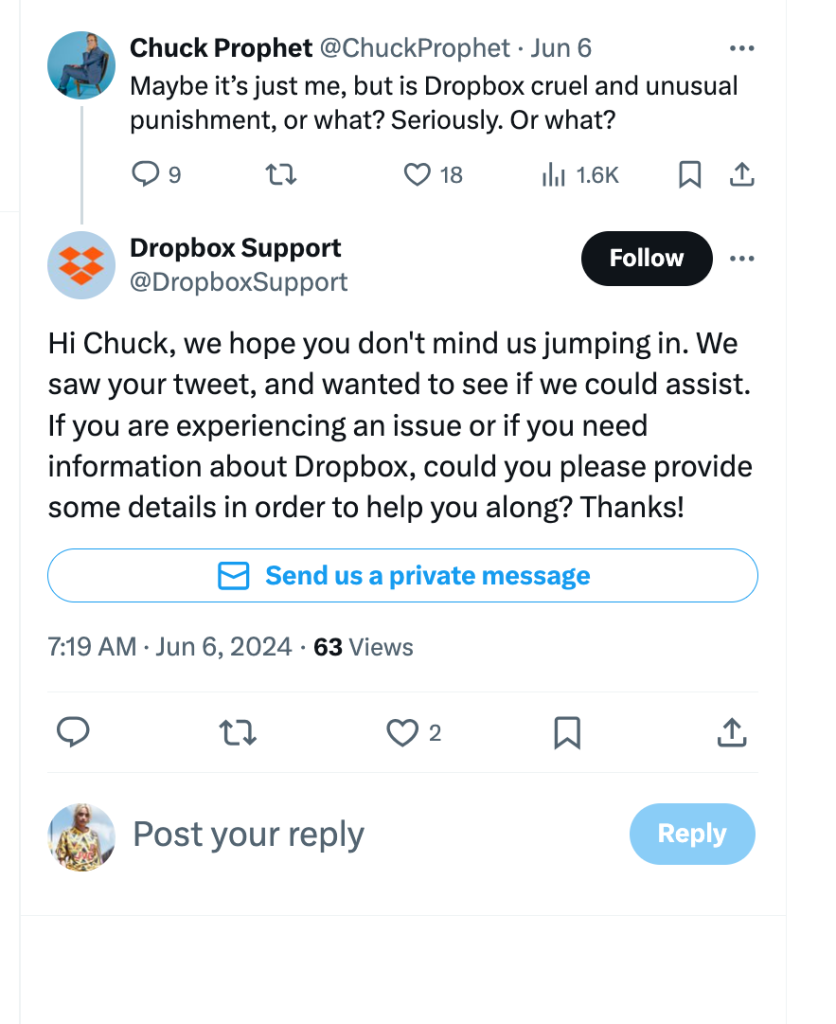Bookmark Chuck Prophet's tweet
Viewport: 836px width, 1024px height.
689,175
